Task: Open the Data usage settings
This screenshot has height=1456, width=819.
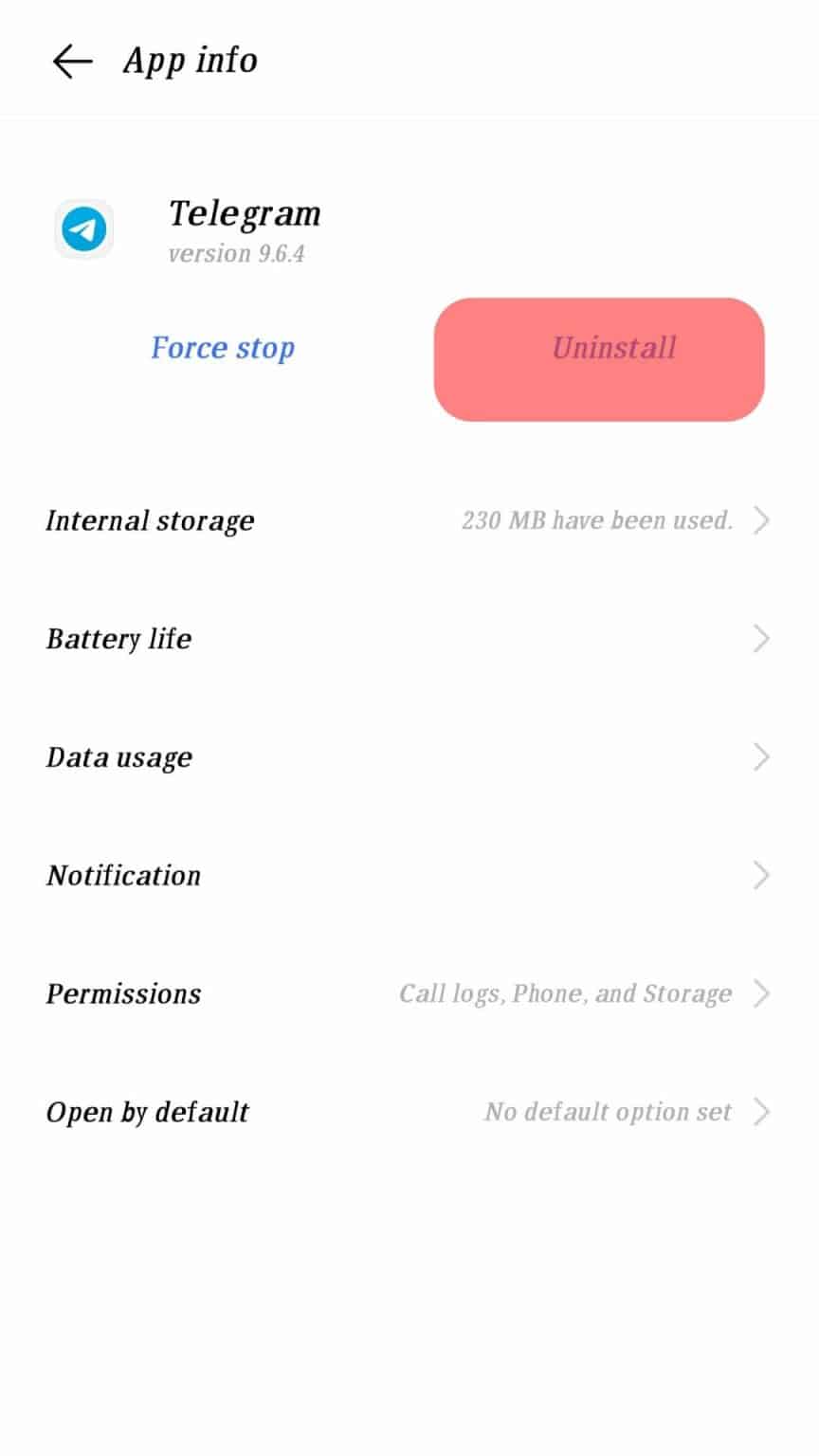Action: 119,756
